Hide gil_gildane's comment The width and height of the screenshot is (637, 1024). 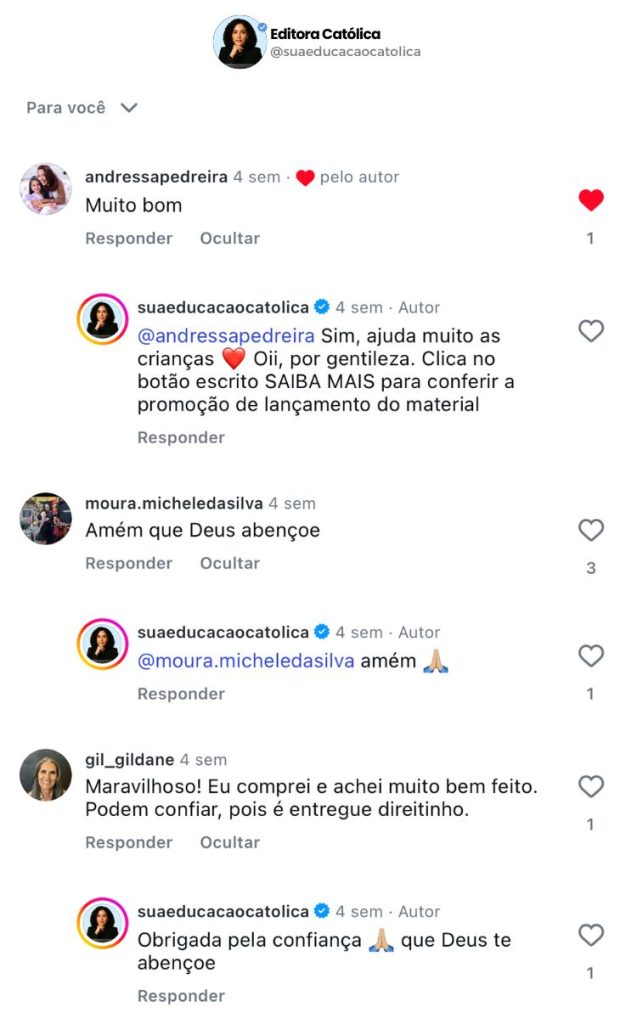tap(229, 842)
